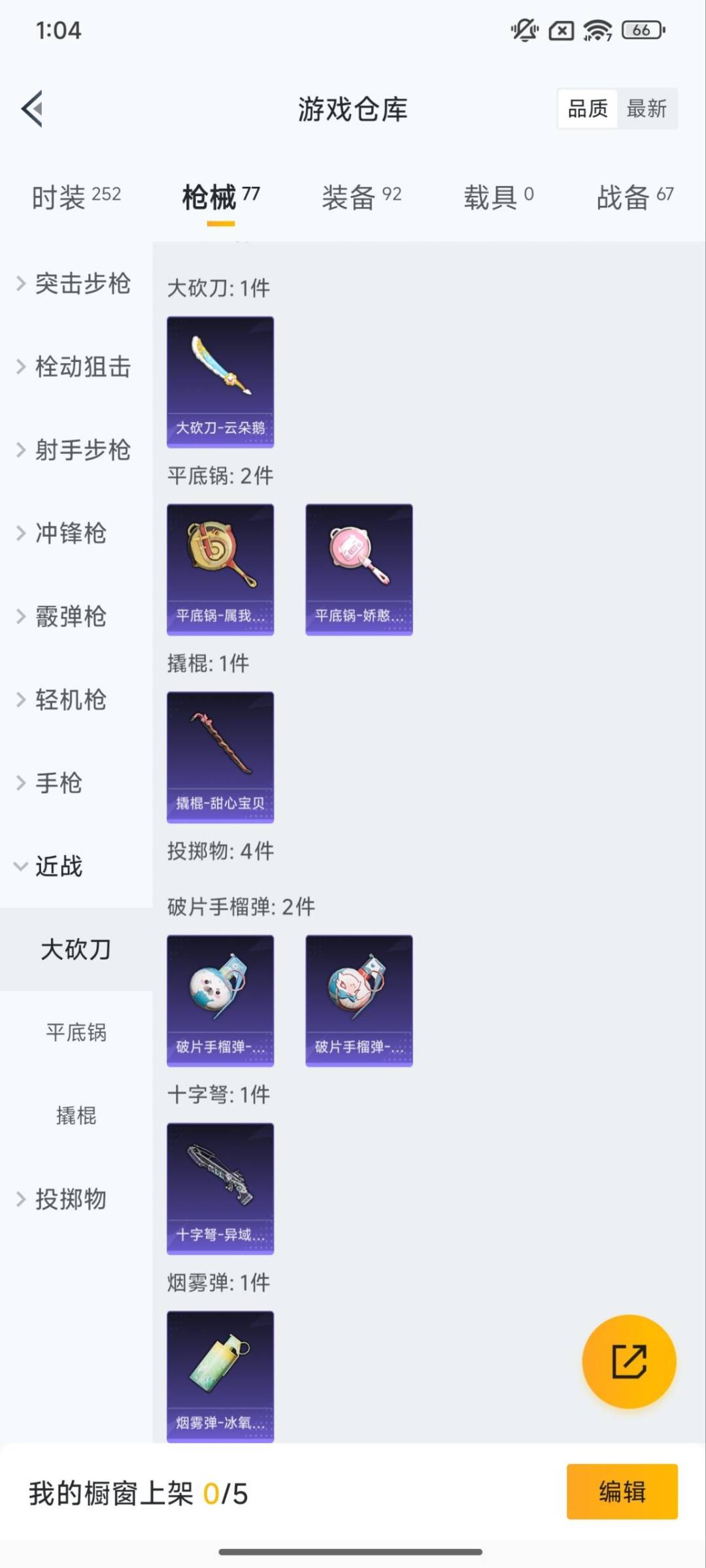Viewport: 706px width, 1568px height.
Task: Switch sorting to 最新 newest mode
Action: [x=647, y=108]
